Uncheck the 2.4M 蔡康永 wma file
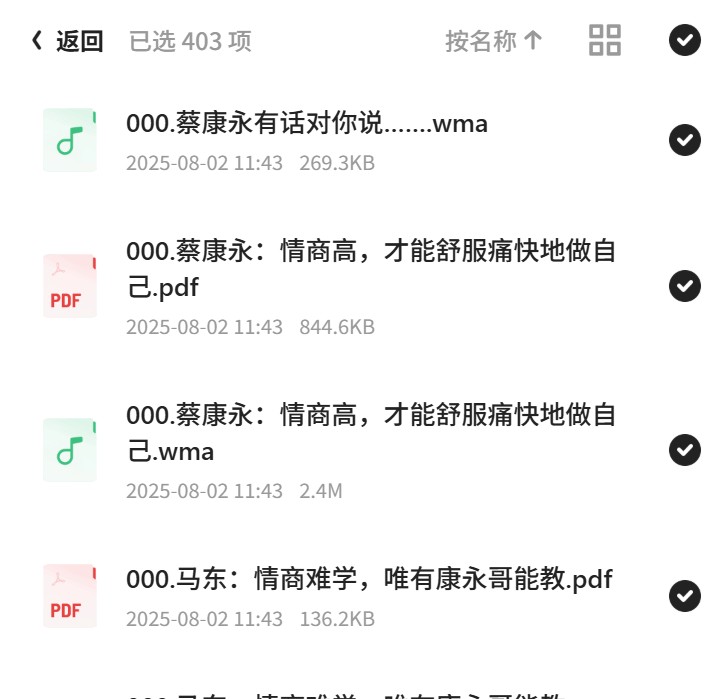This screenshot has height=699, width=712. pos(685,450)
